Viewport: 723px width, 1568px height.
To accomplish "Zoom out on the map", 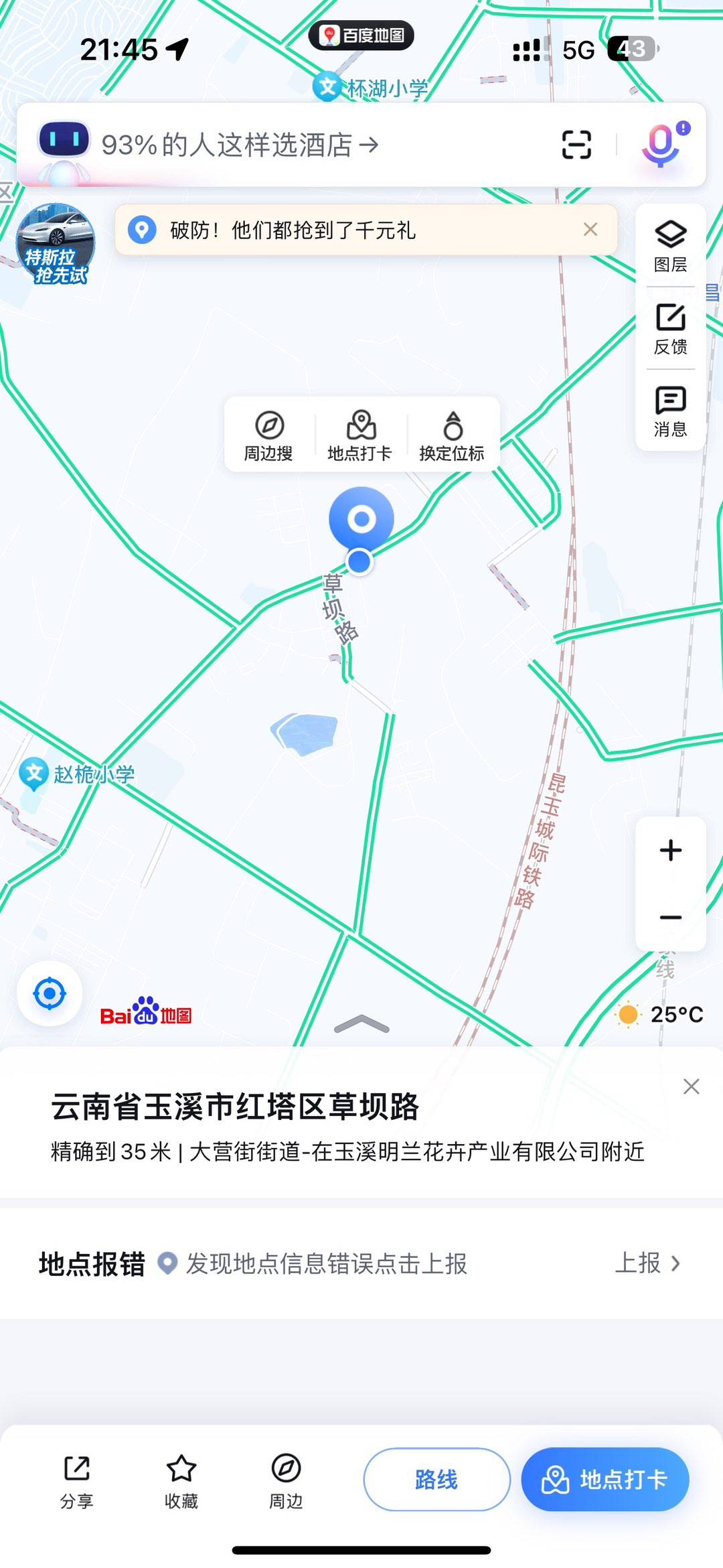I will coord(670,918).
